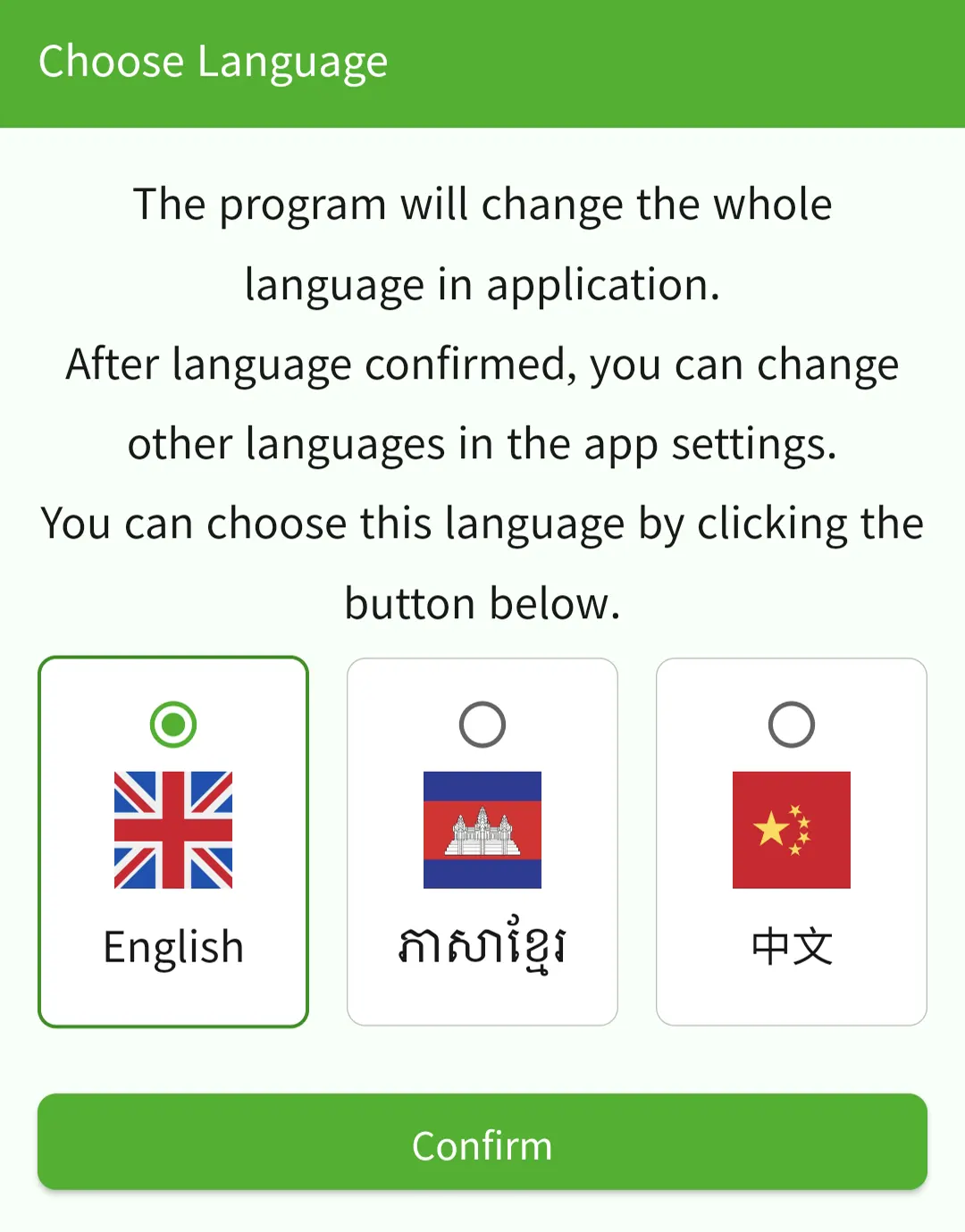Confirm the selected language

[482, 1143]
